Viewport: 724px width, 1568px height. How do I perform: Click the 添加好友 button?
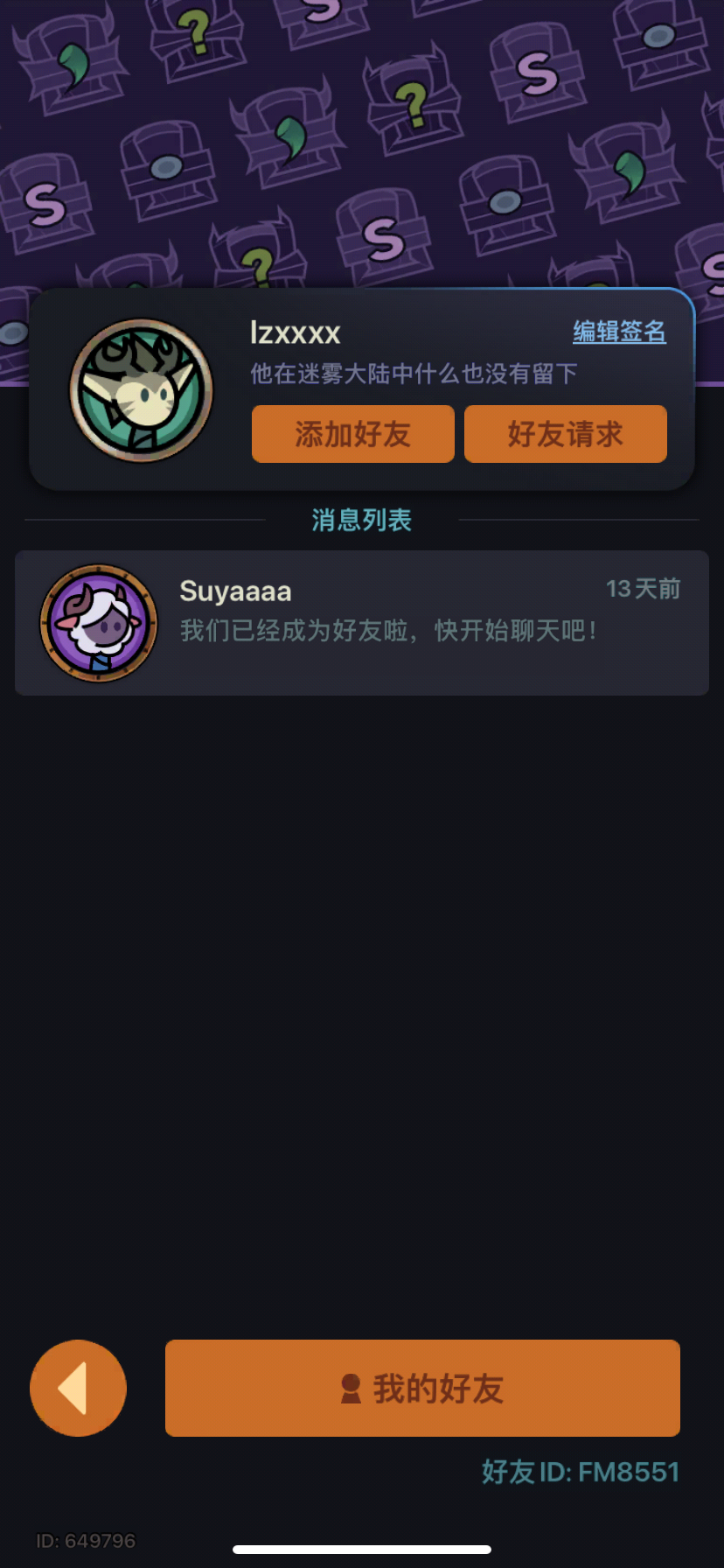tap(352, 433)
